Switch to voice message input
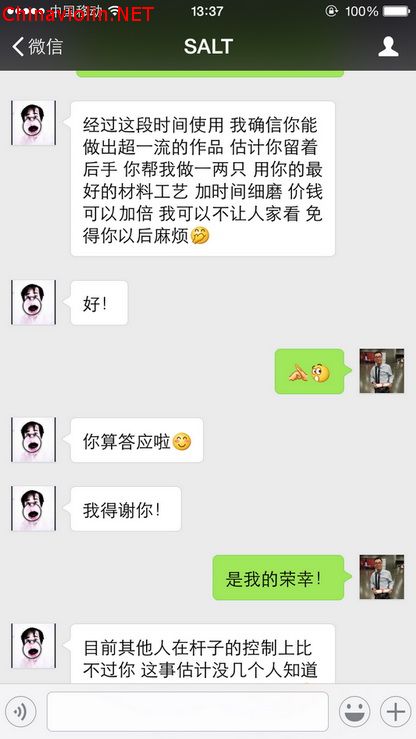Viewport: 416px width, 739px height. (21, 712)
